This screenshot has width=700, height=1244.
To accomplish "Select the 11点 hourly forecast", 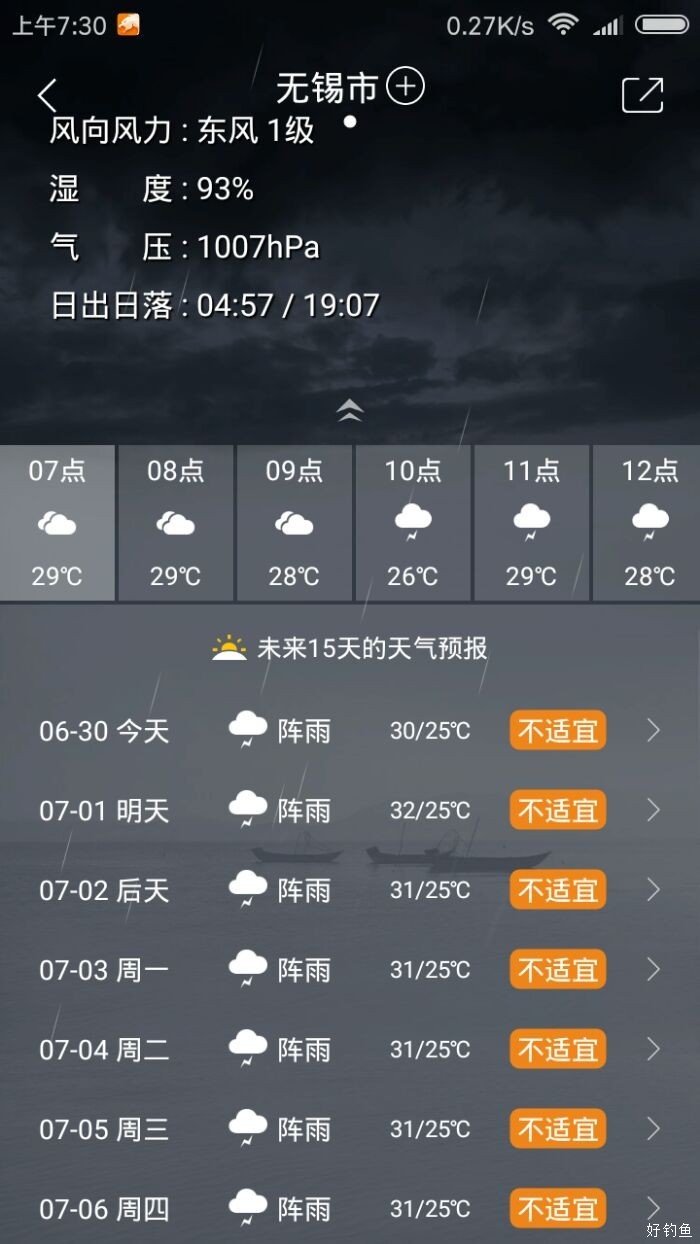I will (531, 523).
